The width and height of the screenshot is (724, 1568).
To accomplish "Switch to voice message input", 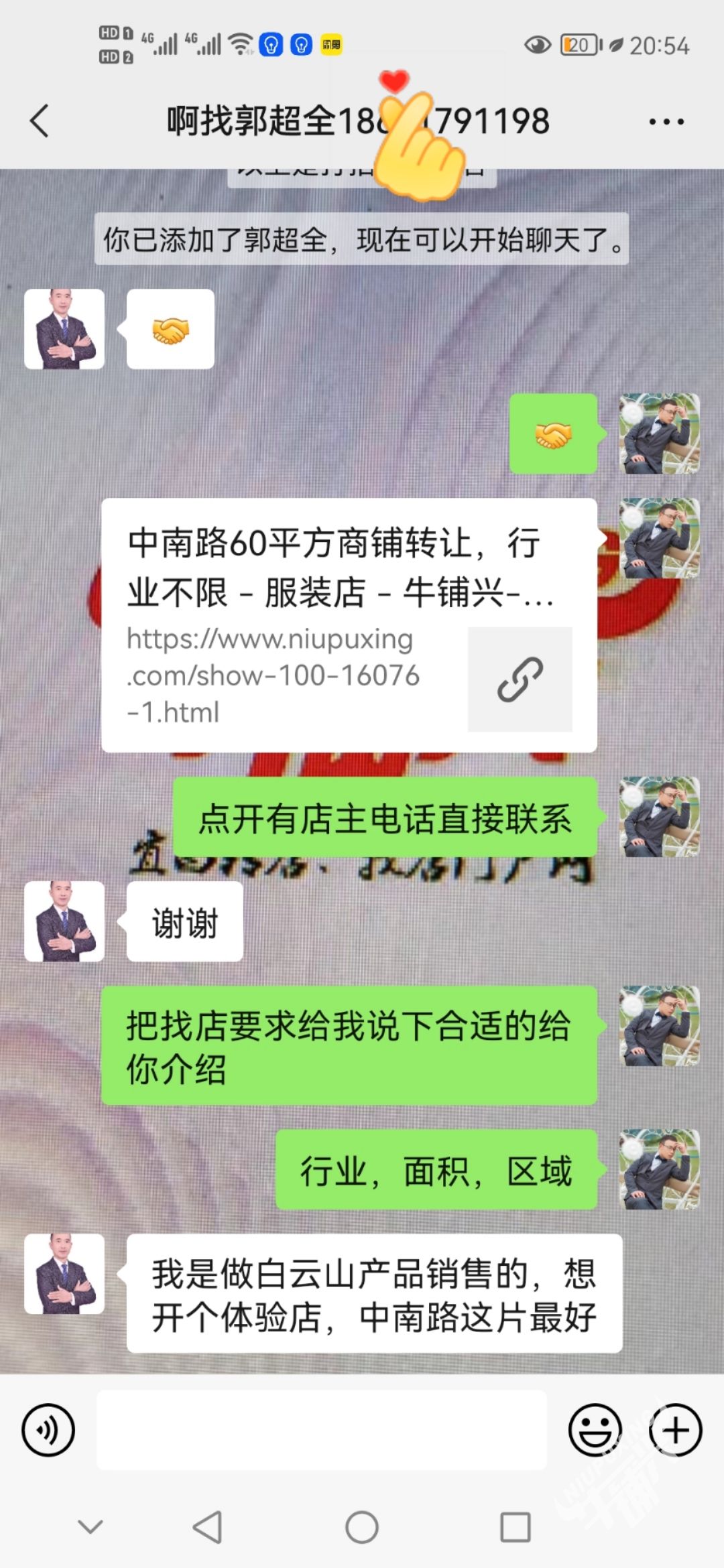I will pos(48,1429).
